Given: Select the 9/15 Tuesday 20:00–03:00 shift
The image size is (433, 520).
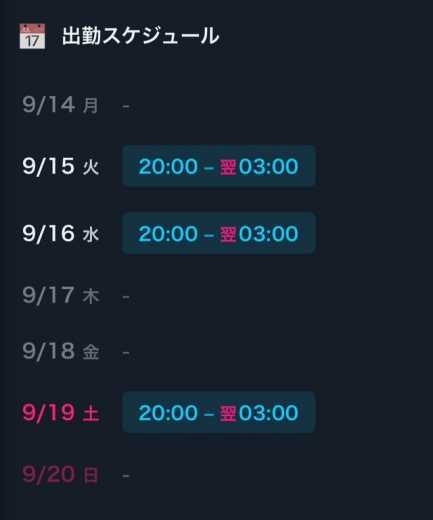Looking at the screenshot, I should (x=219, y=166).
